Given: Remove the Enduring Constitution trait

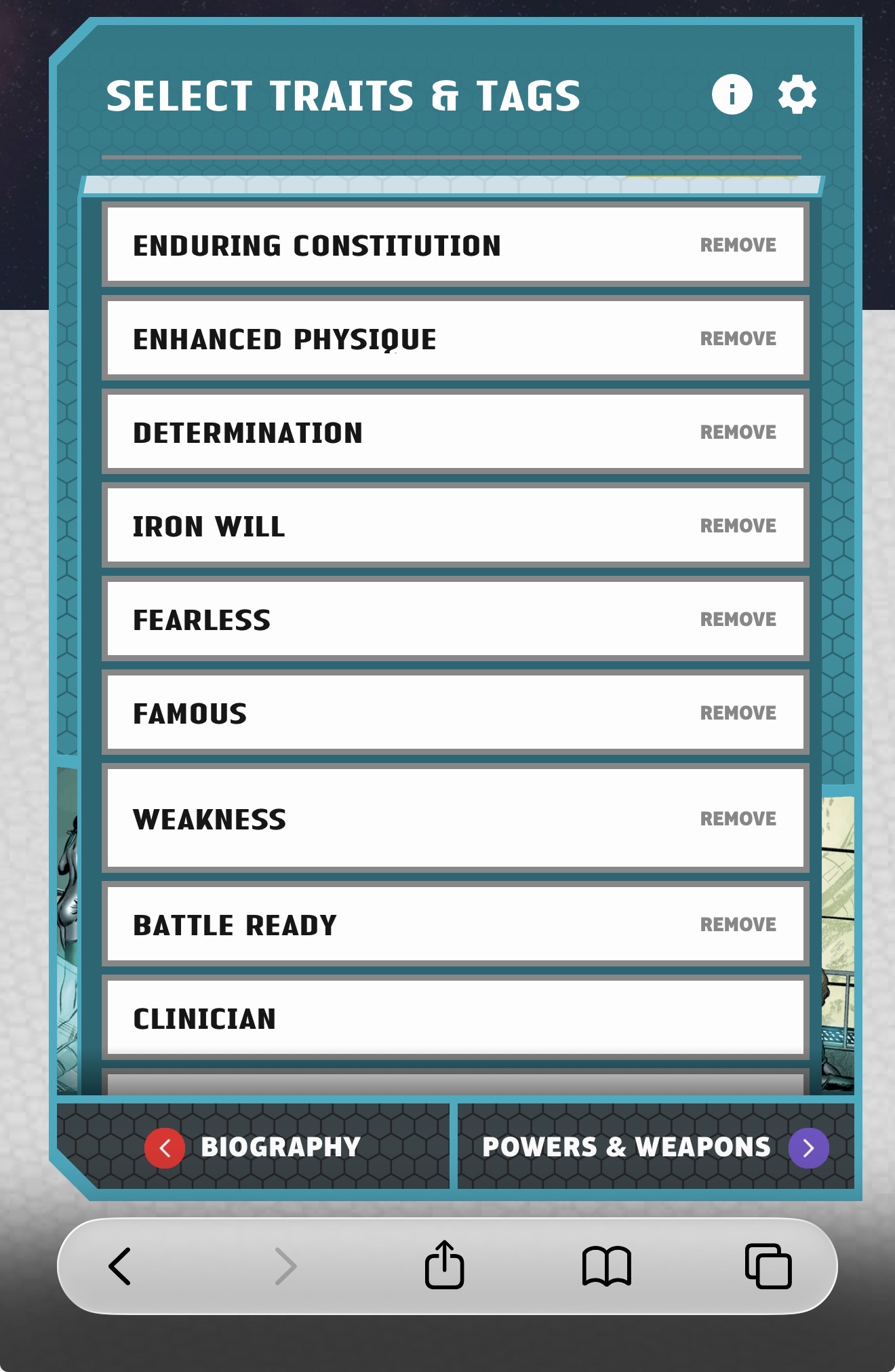Looking at the screenshot, I should [738, 245].
